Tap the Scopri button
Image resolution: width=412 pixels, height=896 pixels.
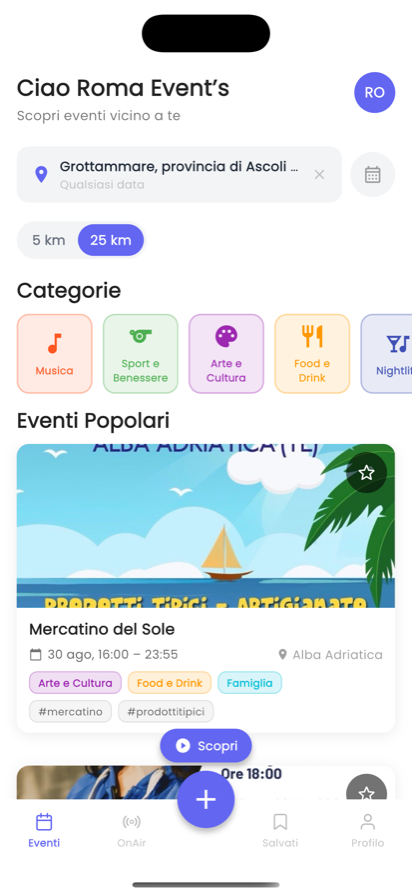(x=206, y=746)
